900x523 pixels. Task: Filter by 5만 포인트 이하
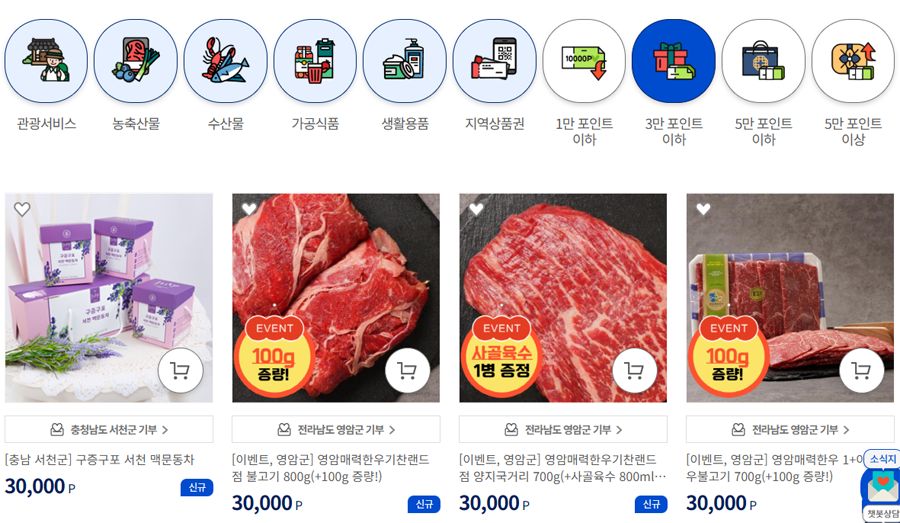763,61
